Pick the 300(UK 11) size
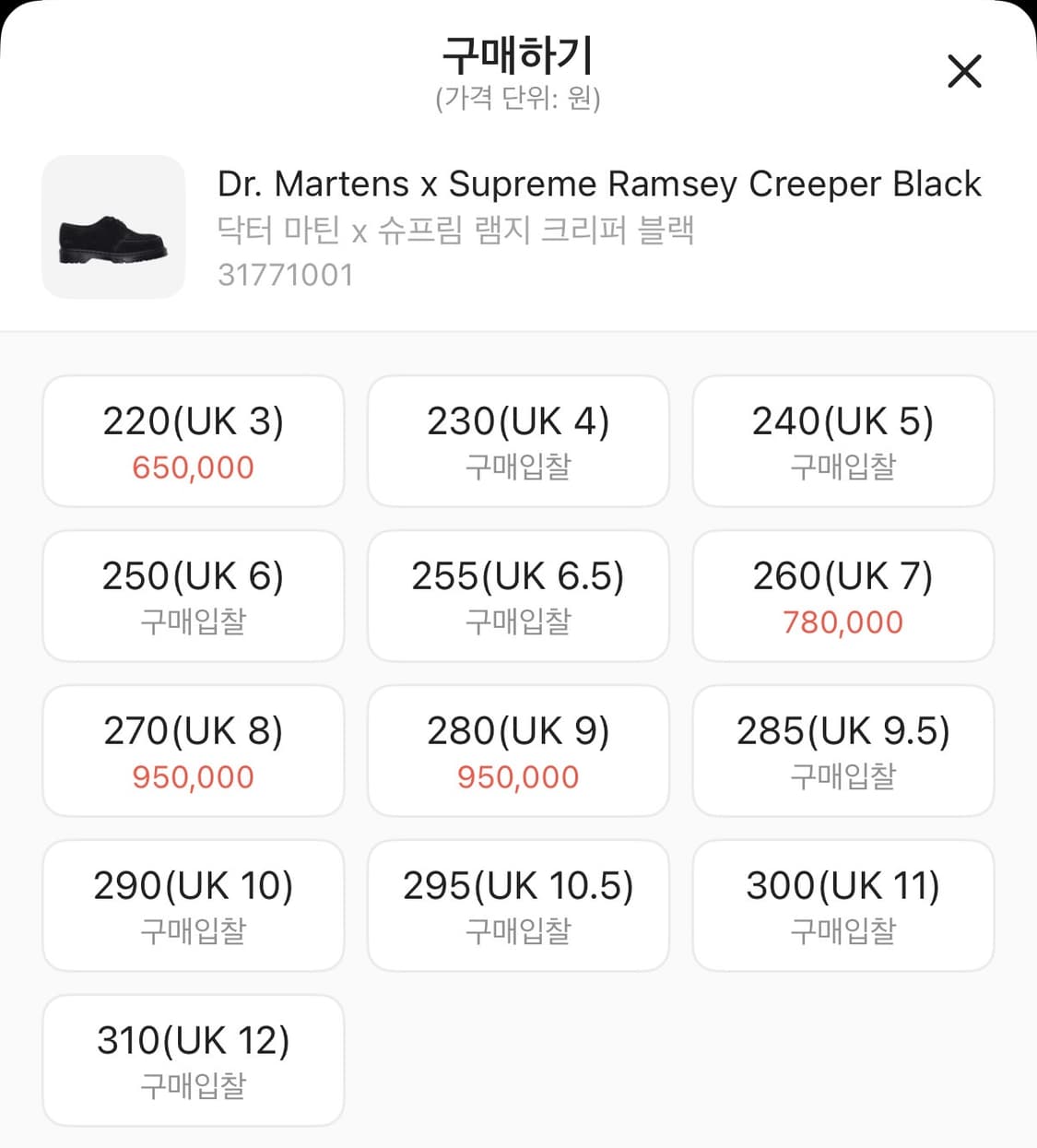The width and height of the screenshot is (1037, 1148). click(x=843, y=905)
